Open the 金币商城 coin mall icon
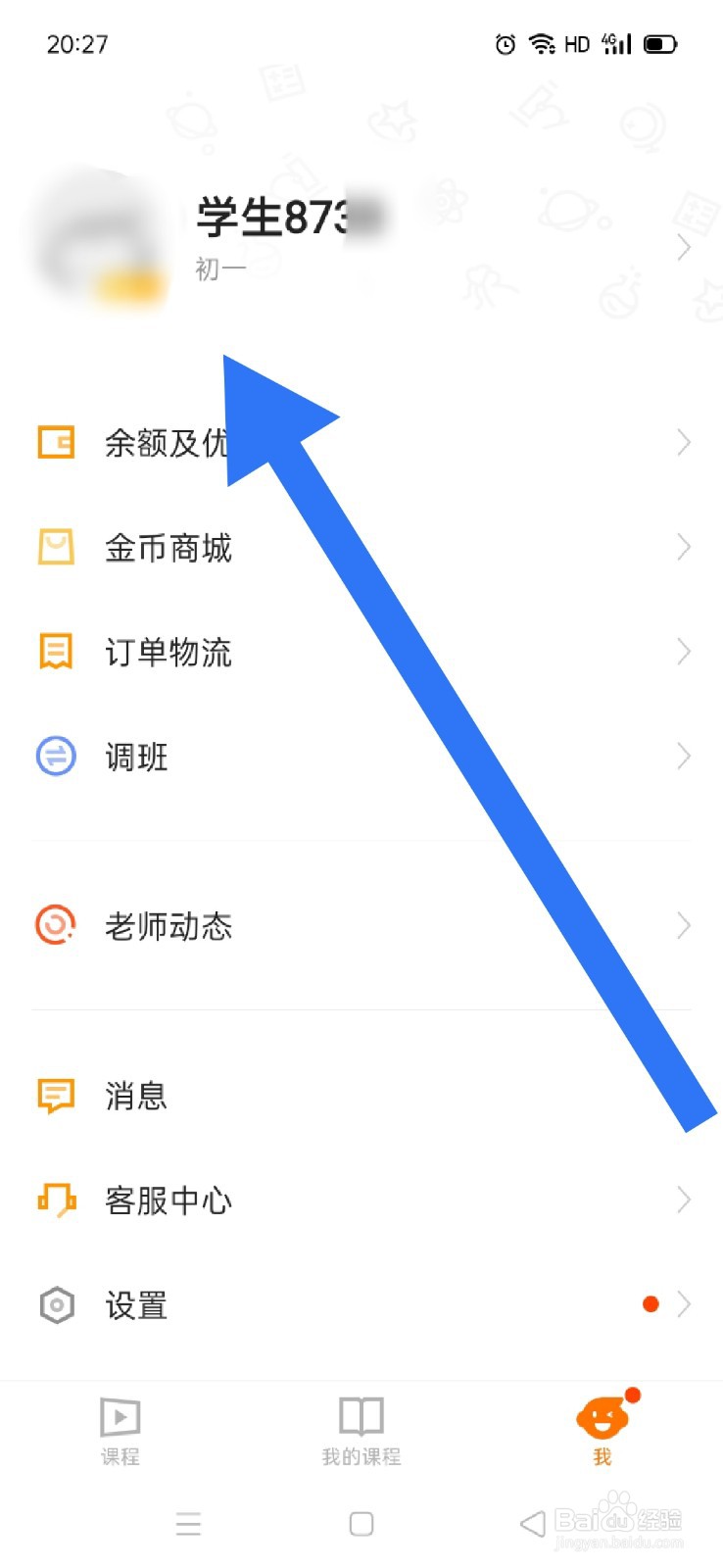 point(56,547)
